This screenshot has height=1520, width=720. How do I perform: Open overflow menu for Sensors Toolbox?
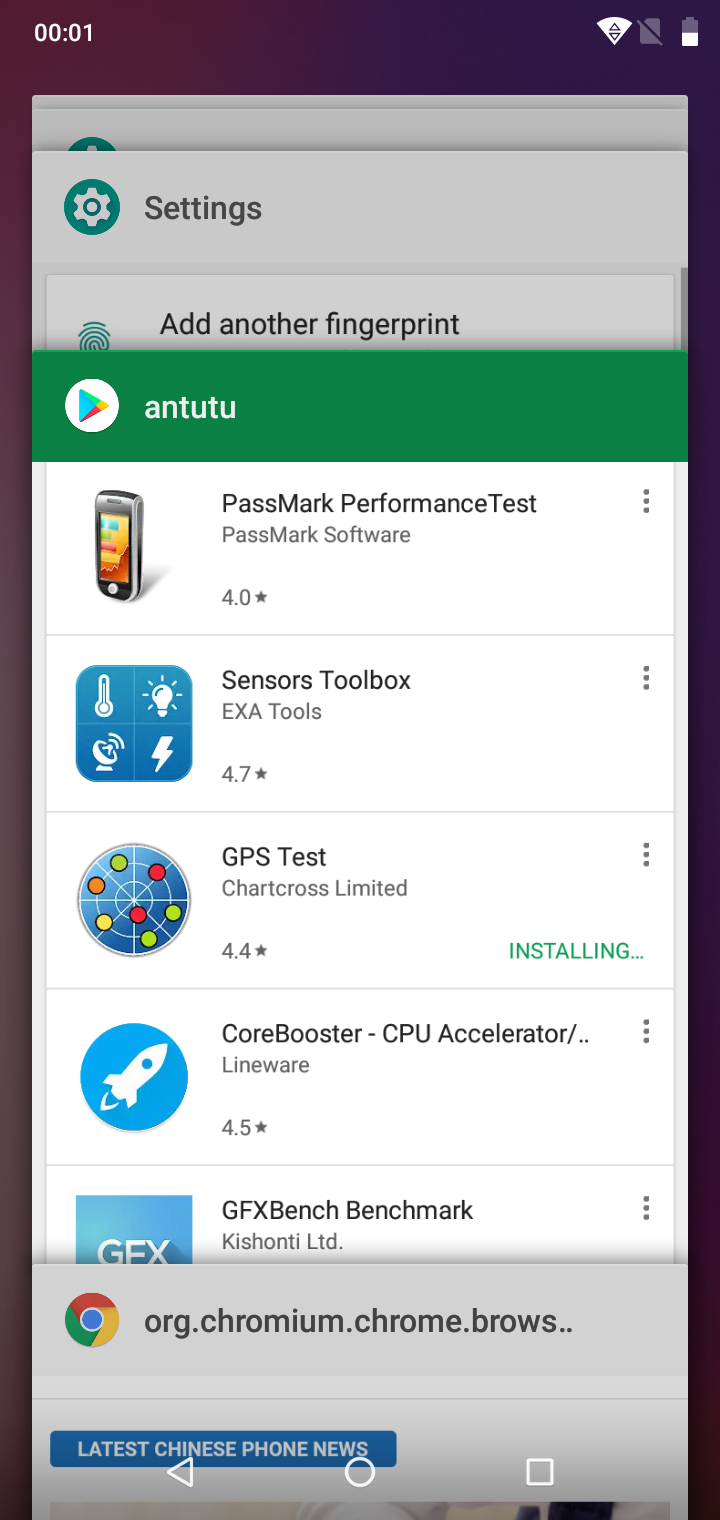(x=646, y=678)
